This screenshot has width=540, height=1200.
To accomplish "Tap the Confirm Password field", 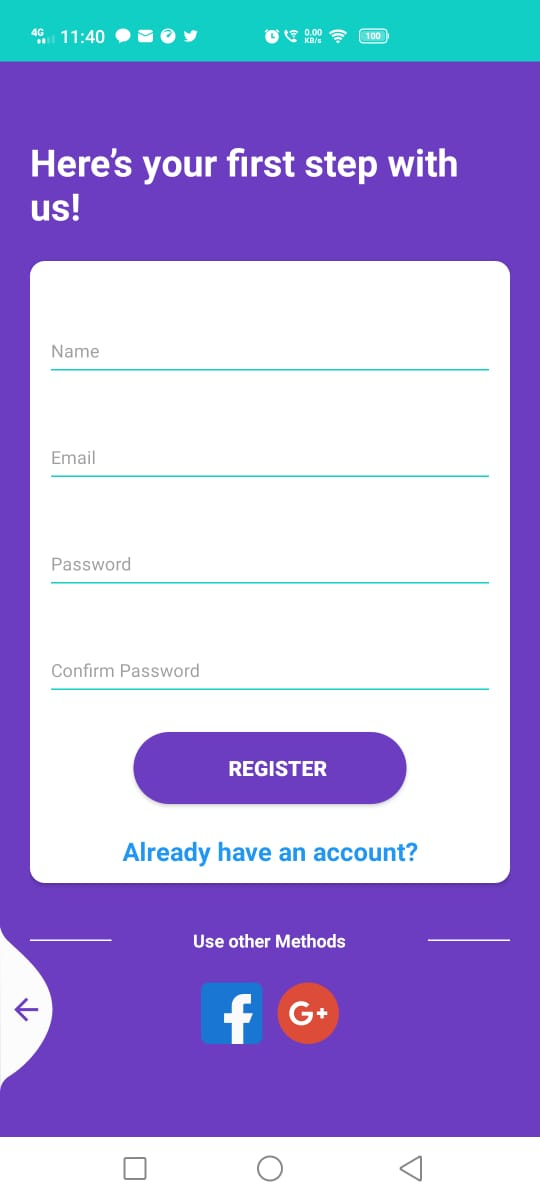I will [270, 671].
